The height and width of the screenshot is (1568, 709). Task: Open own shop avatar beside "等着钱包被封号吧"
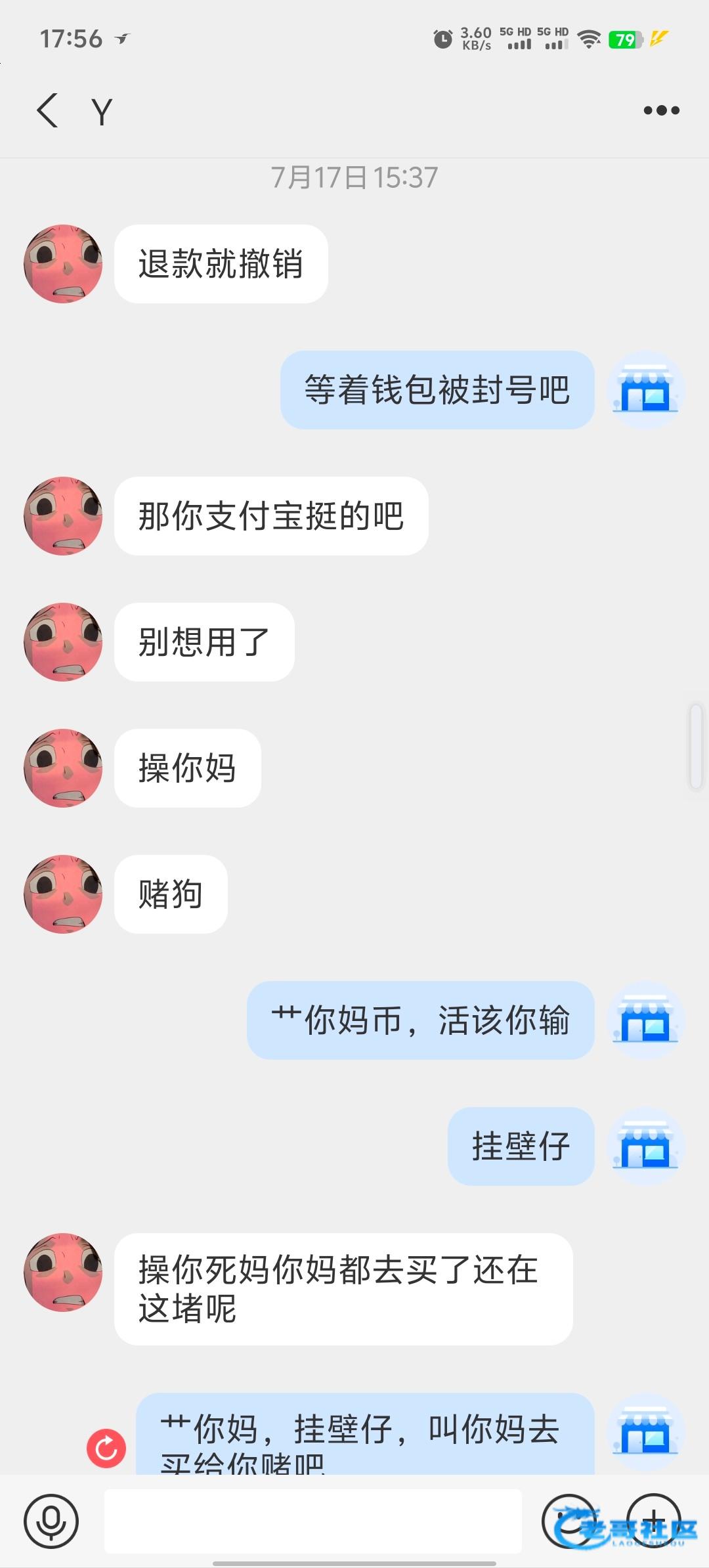point(645,390)
